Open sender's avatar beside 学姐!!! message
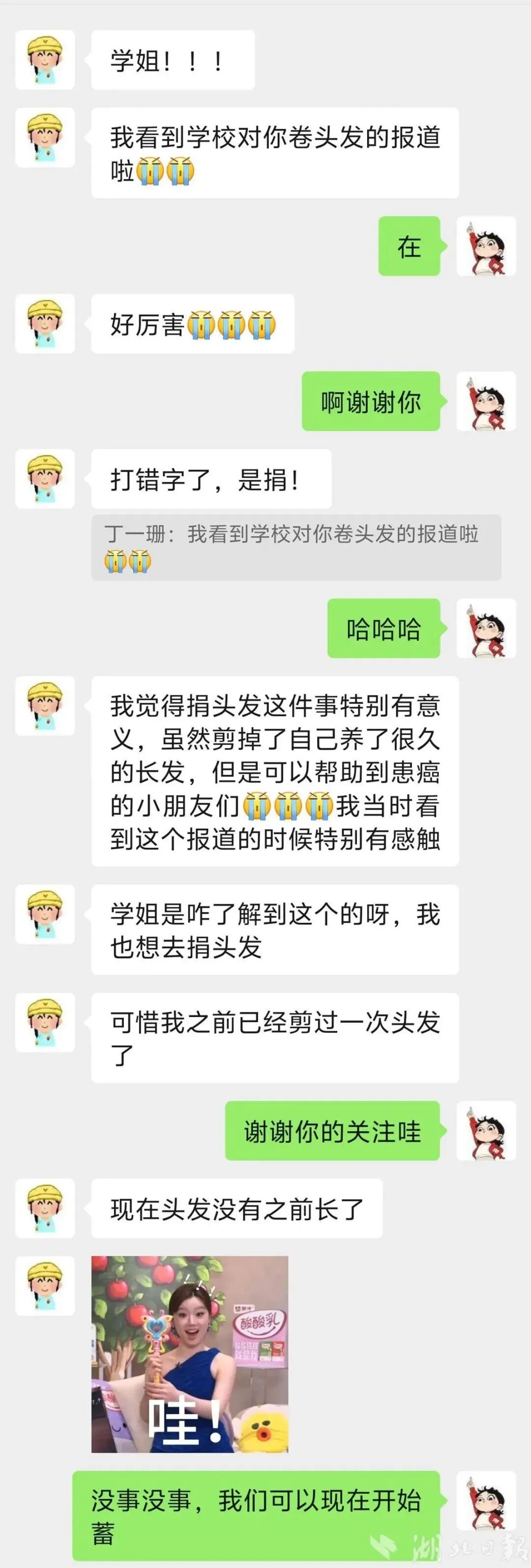This screenshot has width=531, height=1568. (x=45, y=60)
